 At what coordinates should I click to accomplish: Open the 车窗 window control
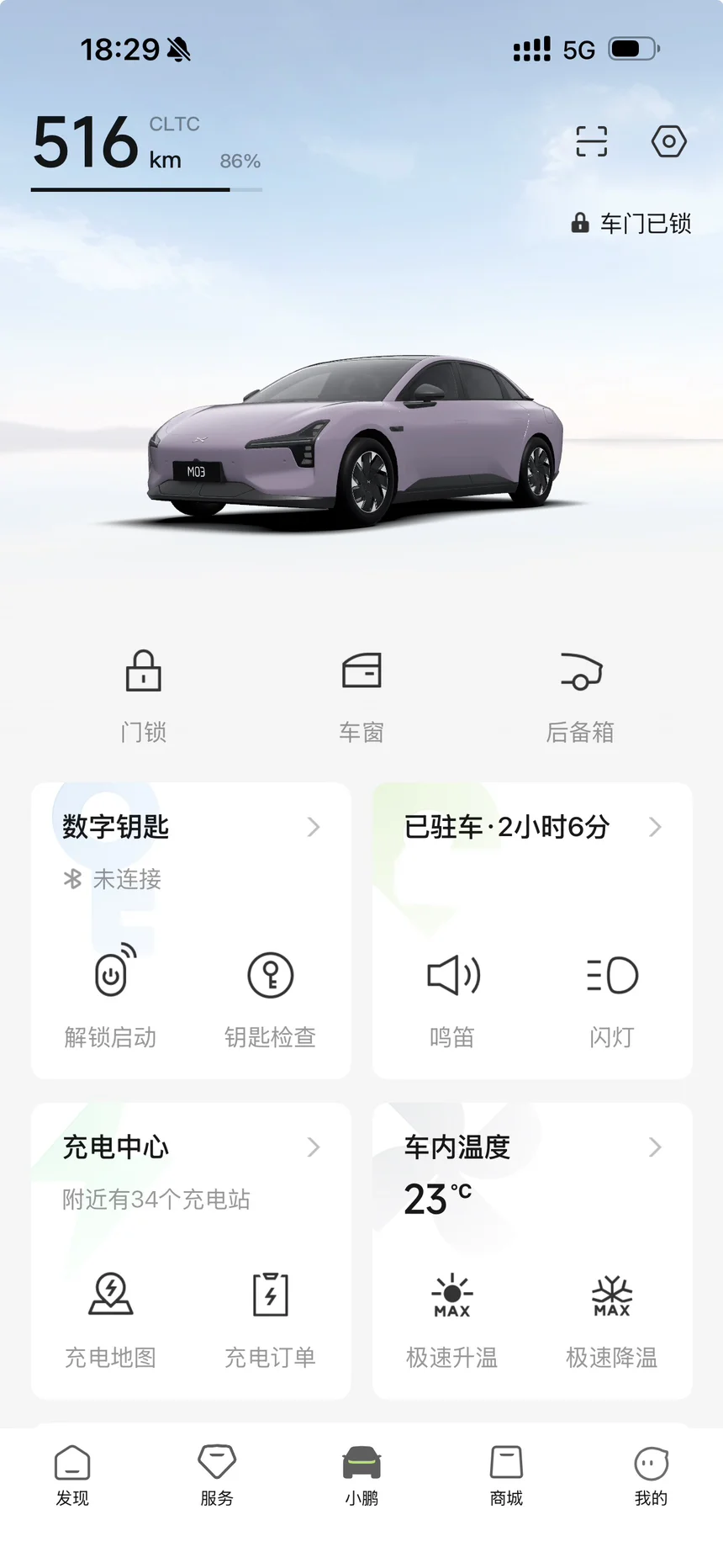coord(361,694)
